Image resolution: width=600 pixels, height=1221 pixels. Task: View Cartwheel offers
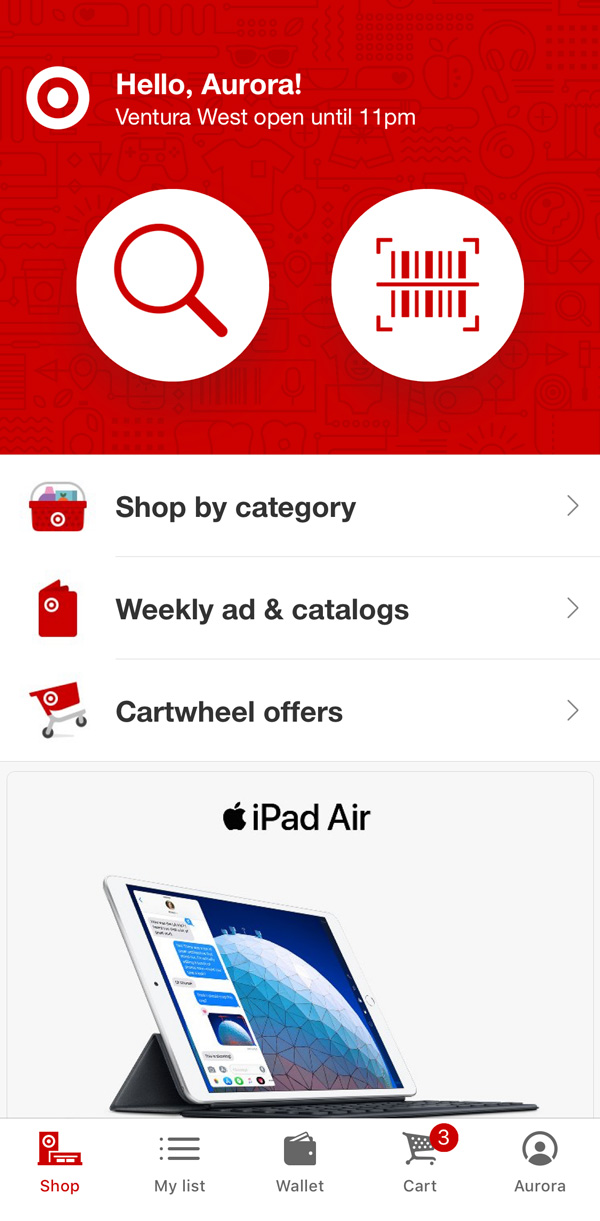(x=300, y=711)
